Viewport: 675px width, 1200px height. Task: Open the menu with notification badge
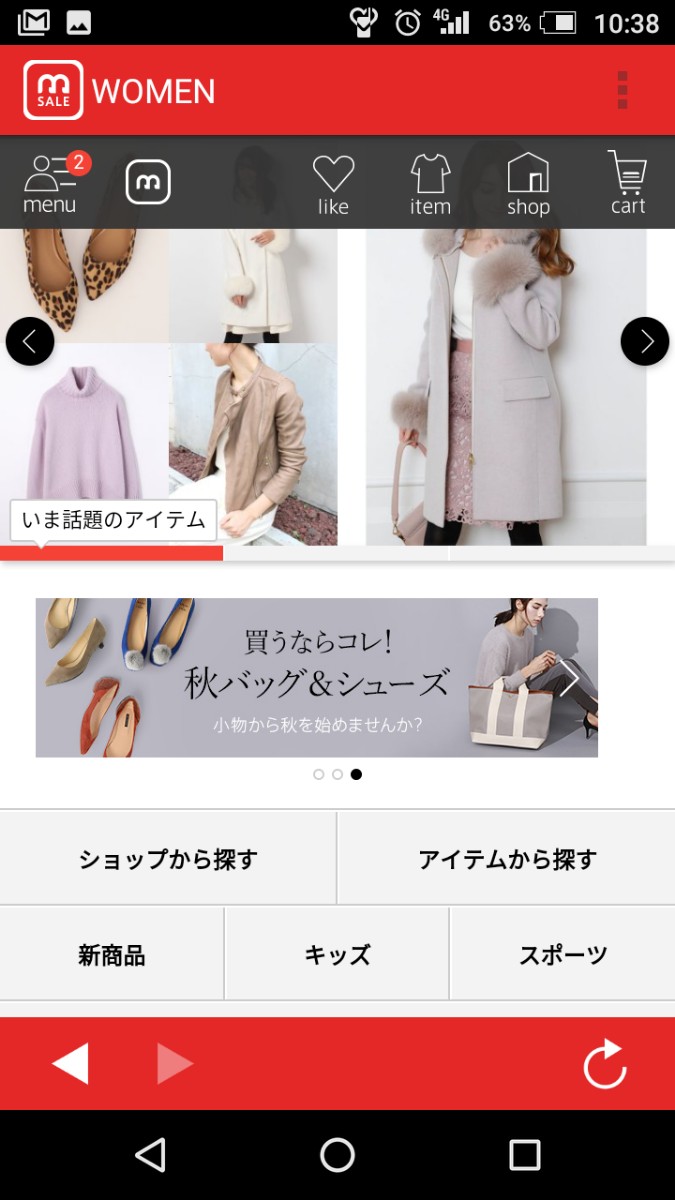(52, 182)
